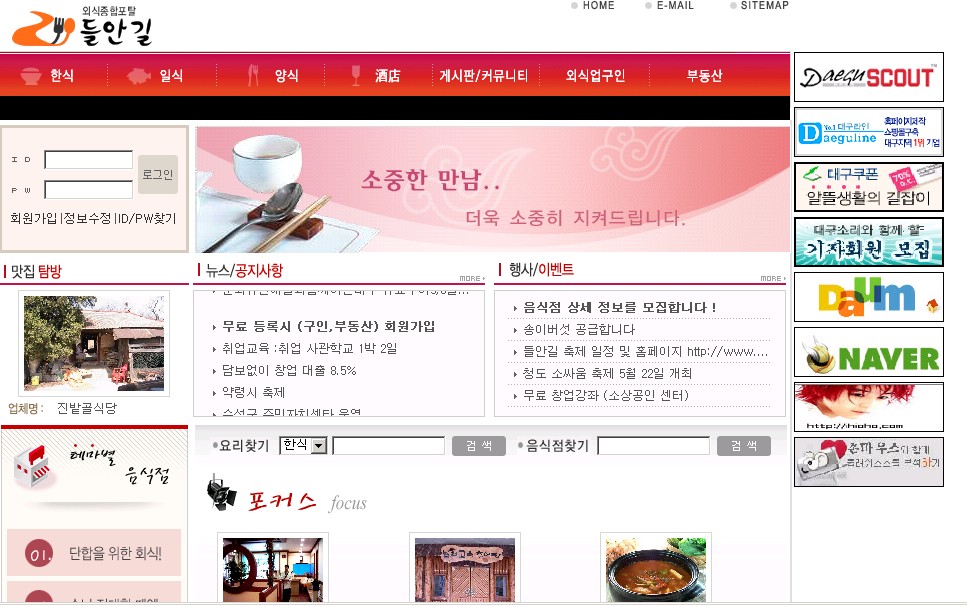967x605 pixels.
Task: Open the HOME link at top
Action: pyautogui.click(x=598, y=6)
